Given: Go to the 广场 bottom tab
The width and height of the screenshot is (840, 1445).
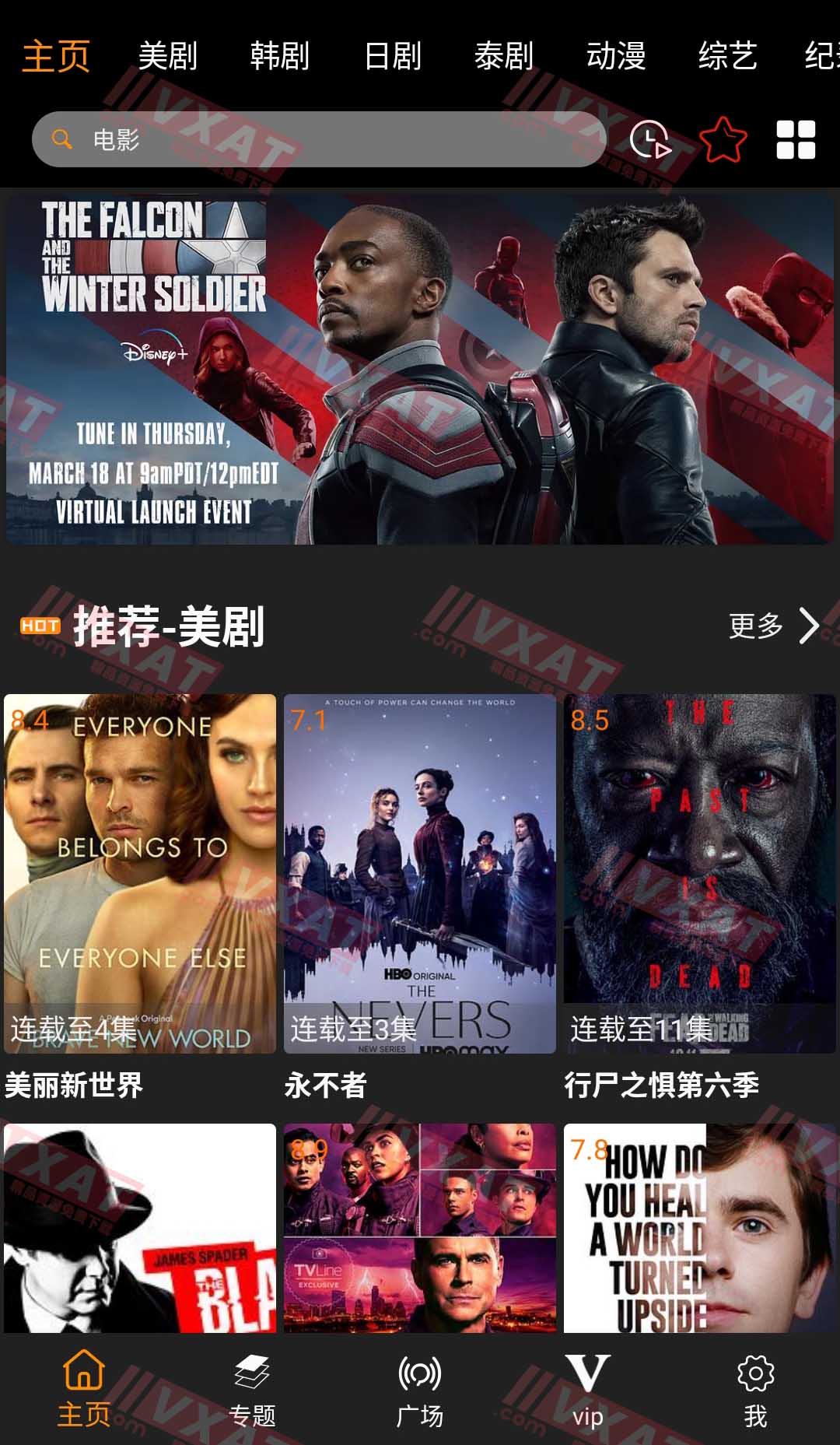Looking at the screenshot, I should point(420,1390).
